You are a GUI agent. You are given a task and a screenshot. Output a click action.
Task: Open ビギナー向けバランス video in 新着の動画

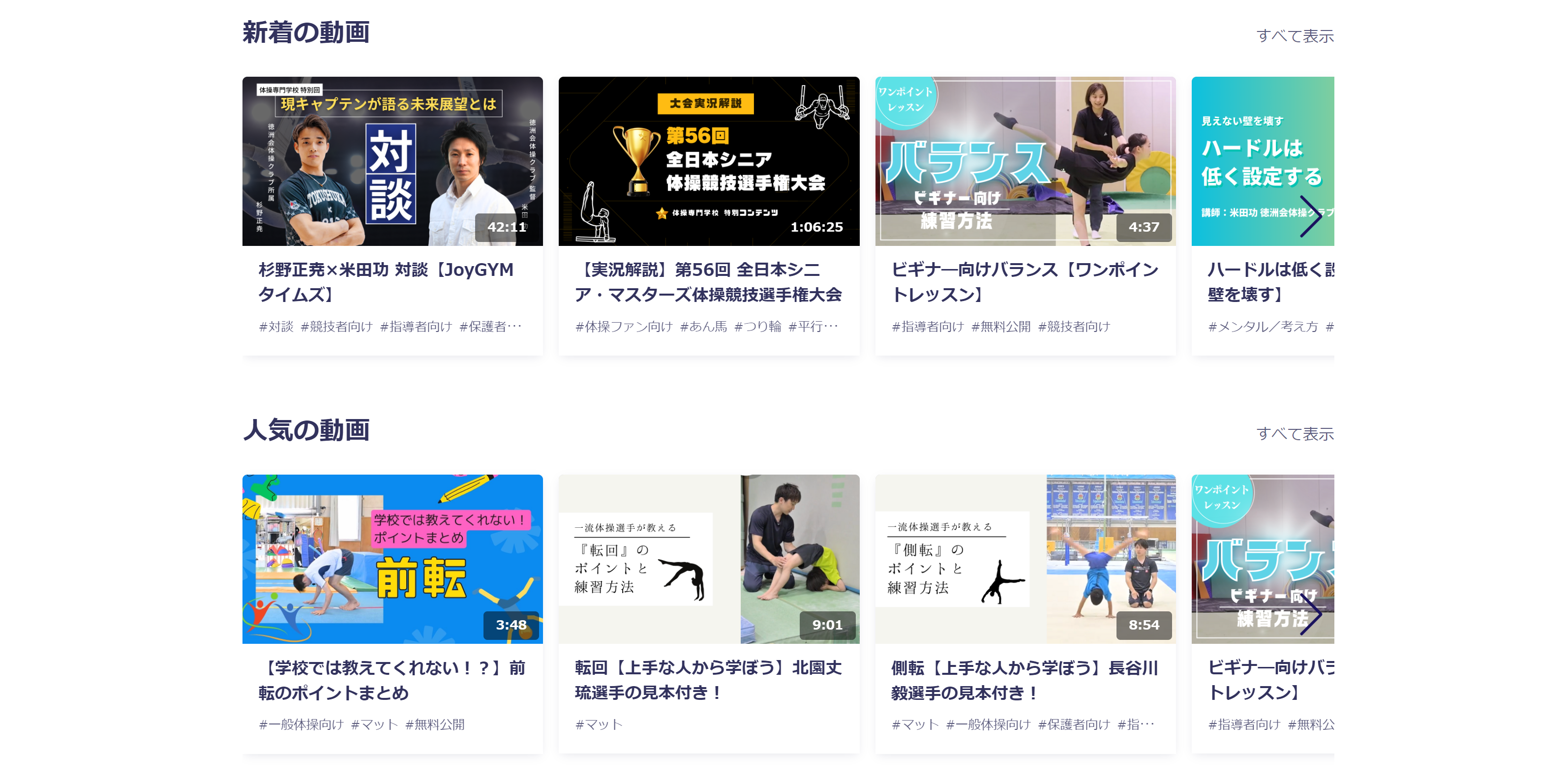(x=1025, y=161)
